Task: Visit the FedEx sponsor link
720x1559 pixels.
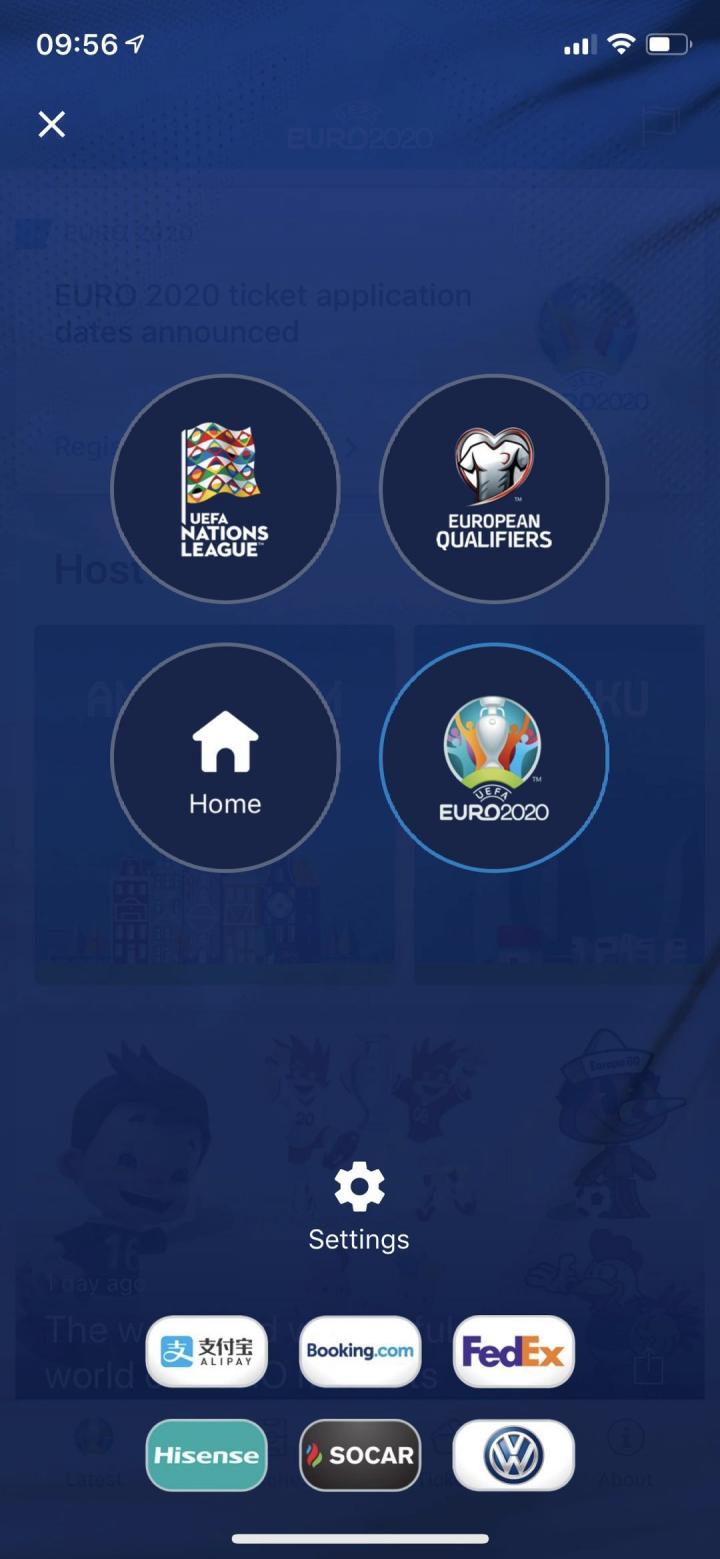Action: coord(513,1351)
